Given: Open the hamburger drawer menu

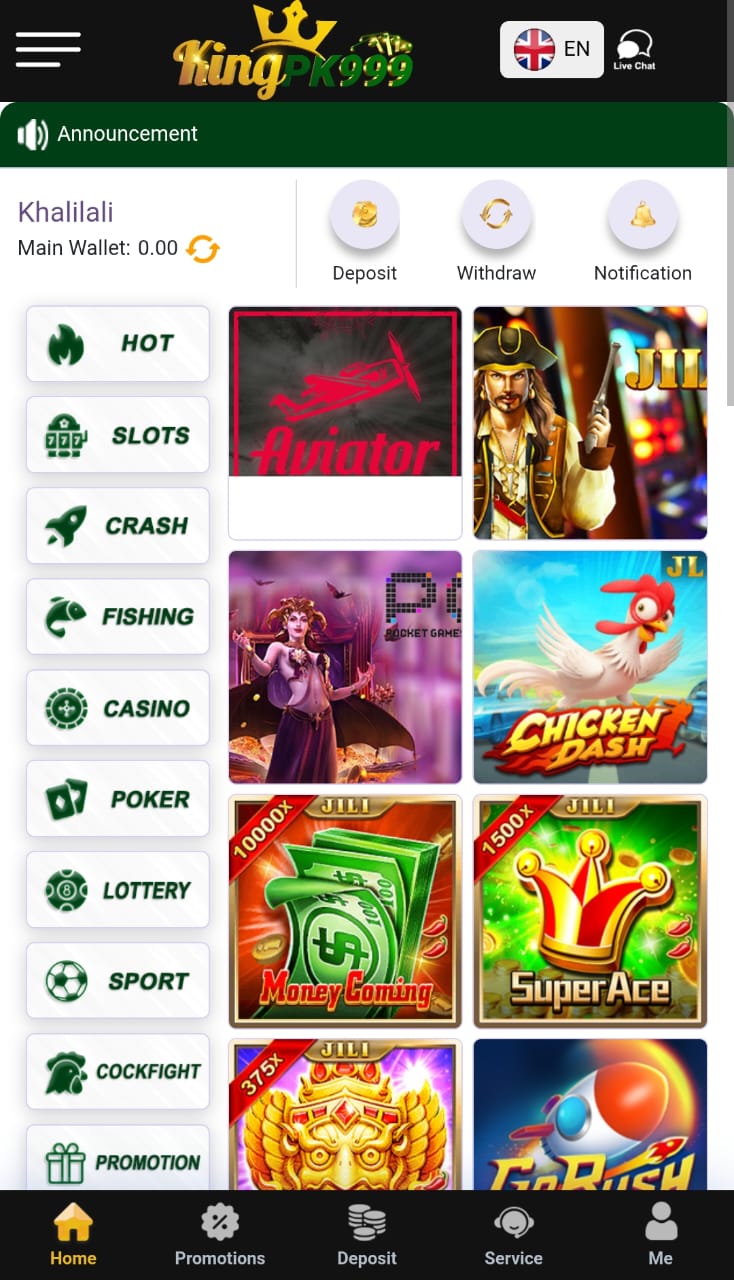Looking at the screenshot, I should (x=47, y=49).
